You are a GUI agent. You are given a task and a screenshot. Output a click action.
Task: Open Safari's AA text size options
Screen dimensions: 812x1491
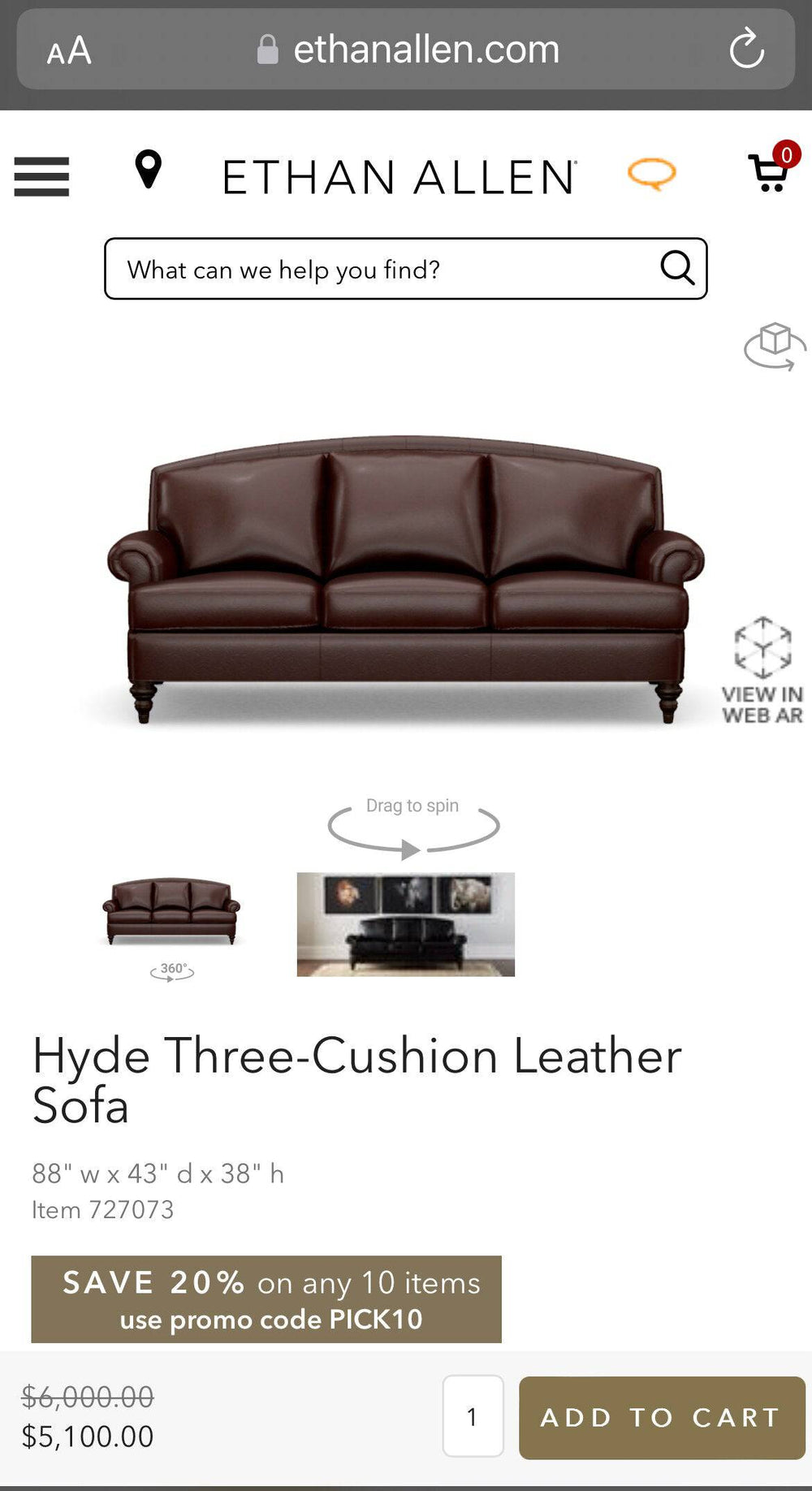69,51
